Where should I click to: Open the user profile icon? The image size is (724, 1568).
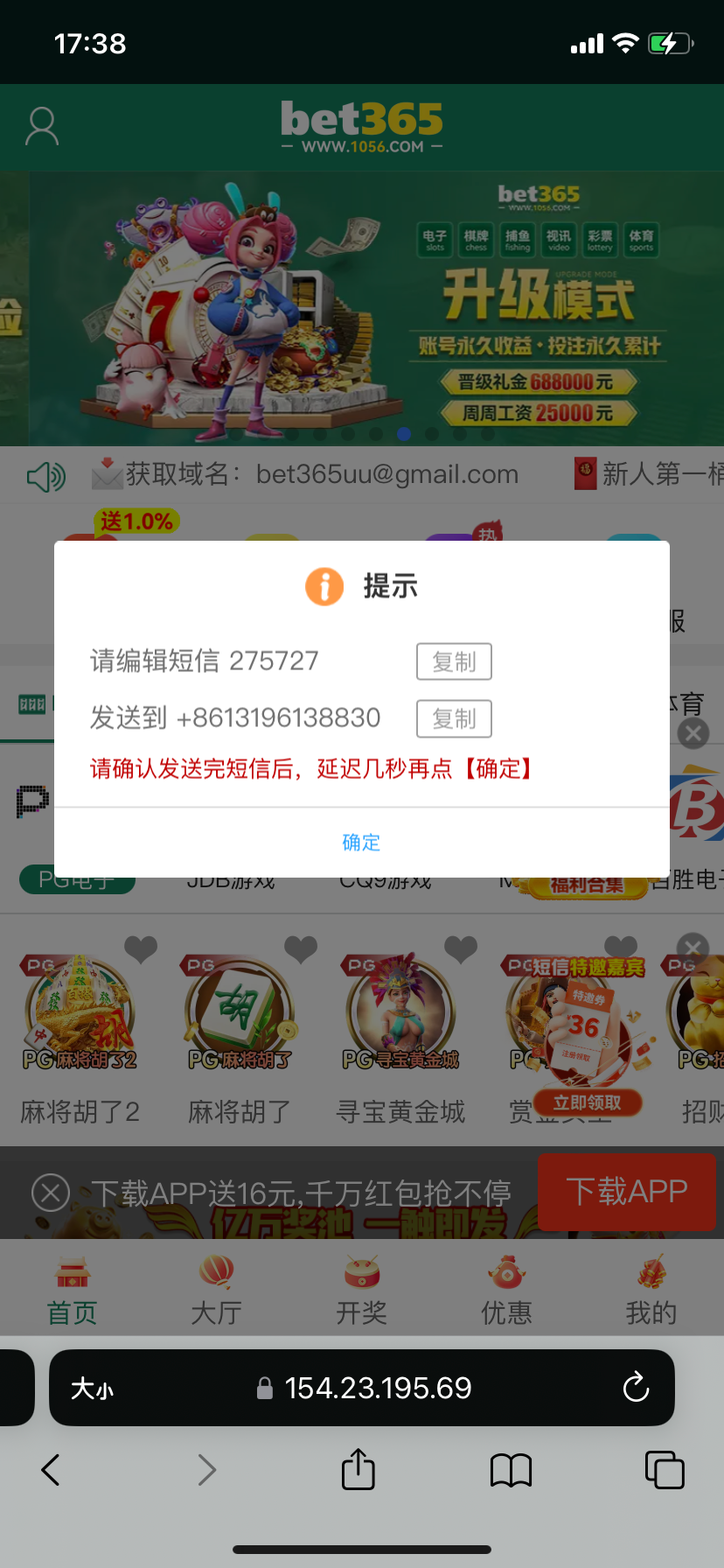(x=42, y=127)
